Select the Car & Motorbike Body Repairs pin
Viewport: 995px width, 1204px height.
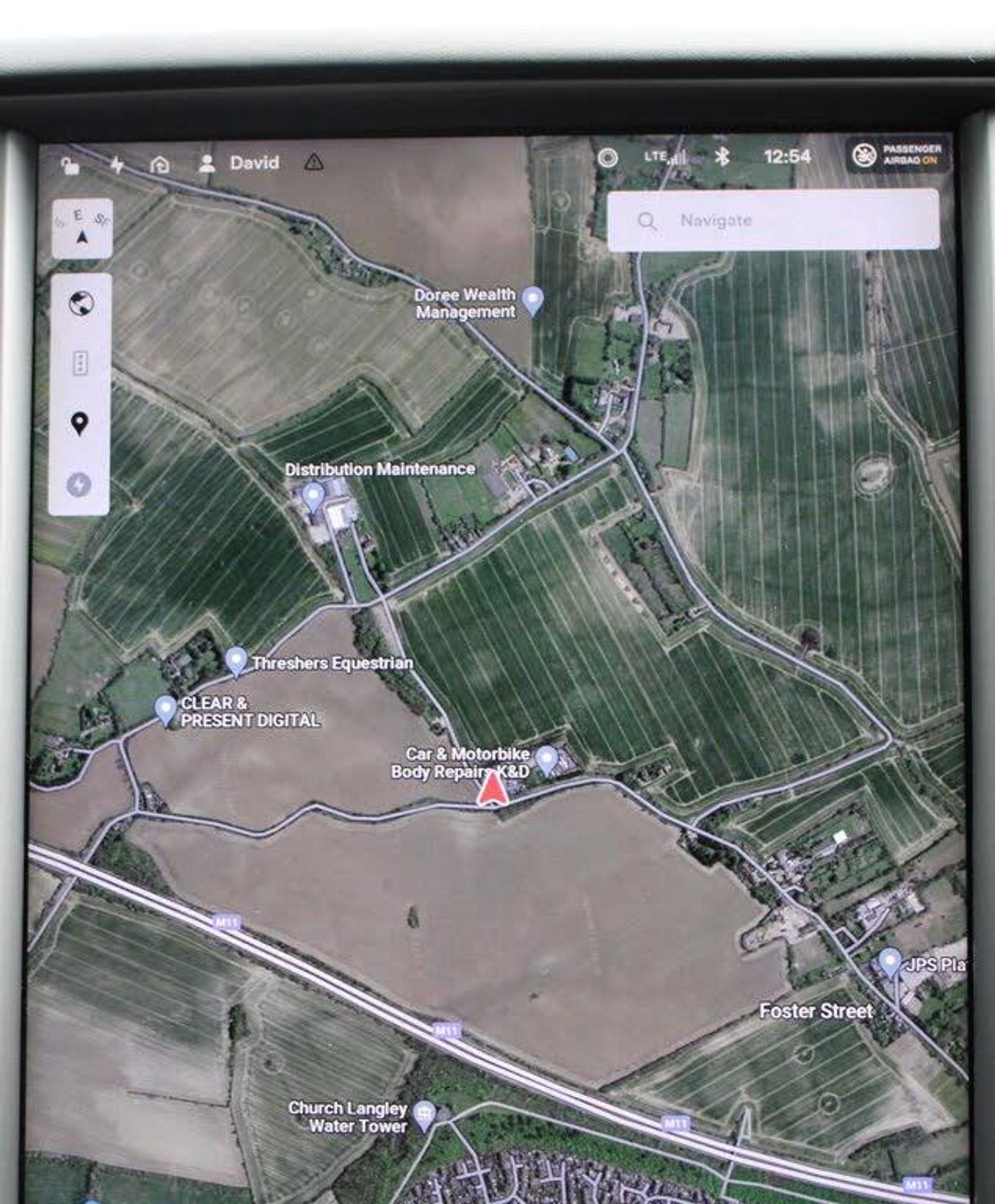[547, 759]
